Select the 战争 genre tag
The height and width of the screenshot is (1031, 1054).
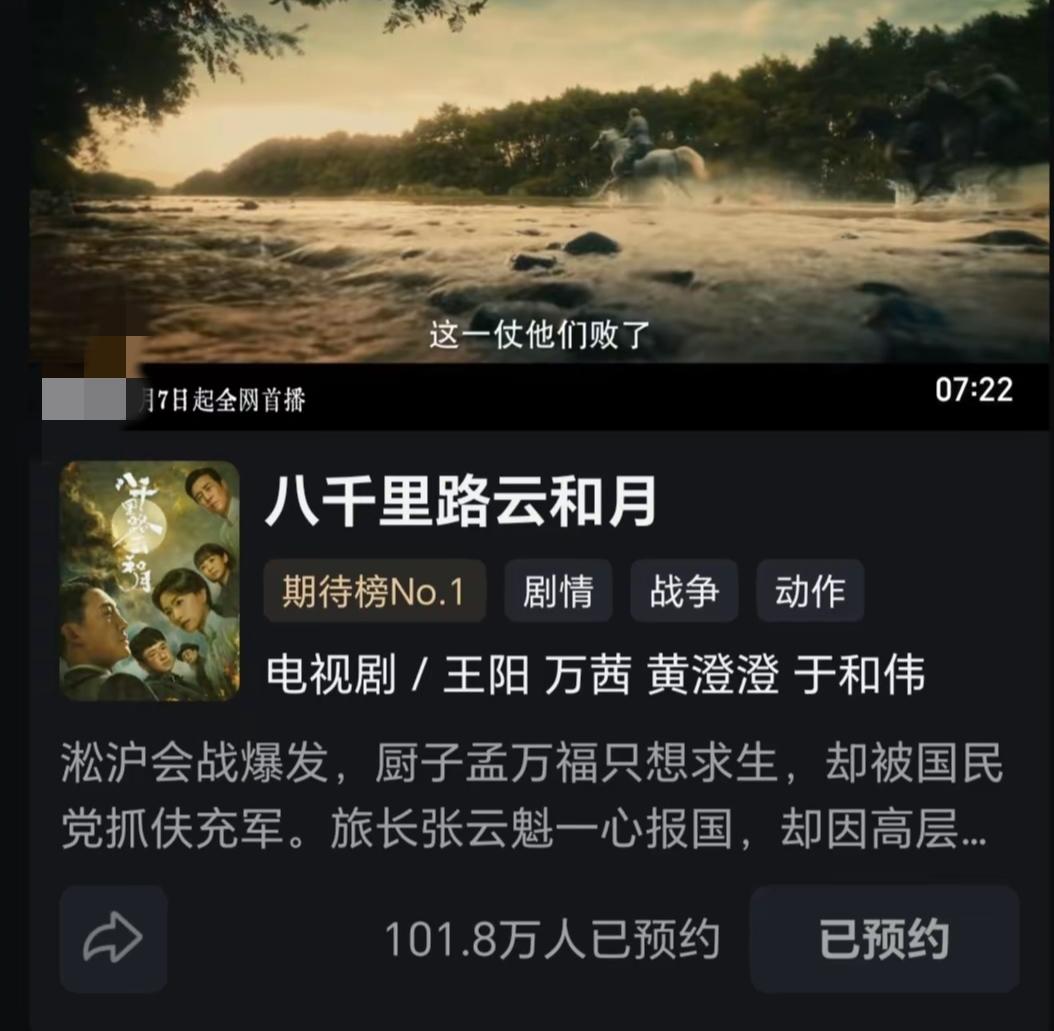pos(684,592)
